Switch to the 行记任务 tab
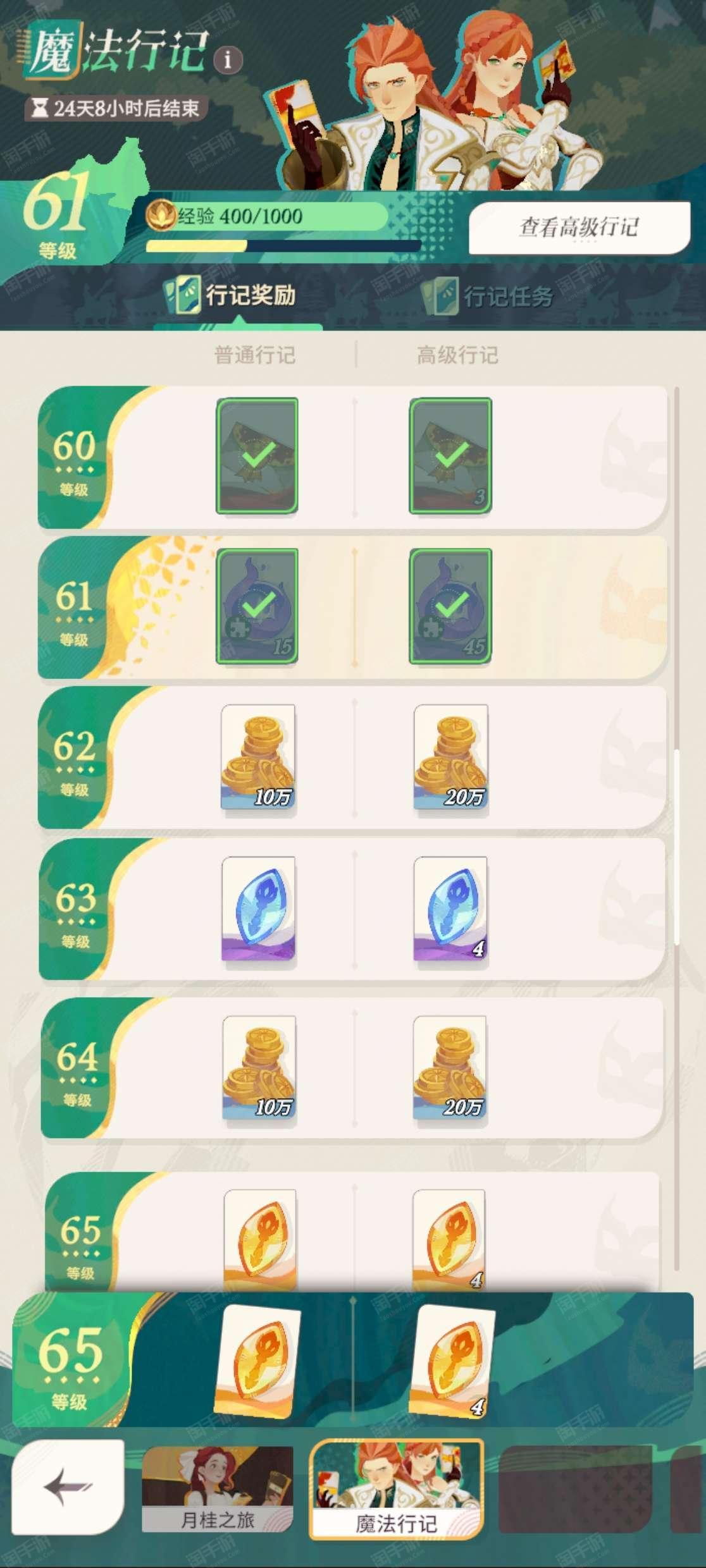The height and width of the screenshot is (1568, 706). [488, 296]
